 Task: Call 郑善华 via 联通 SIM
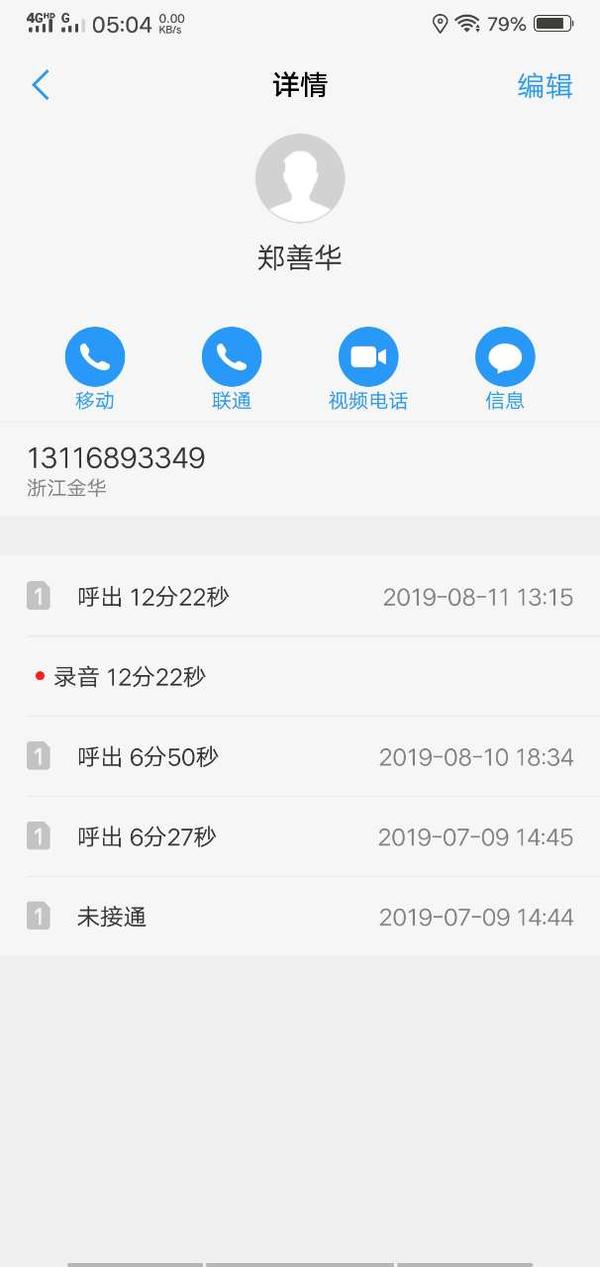click(231, 358)
